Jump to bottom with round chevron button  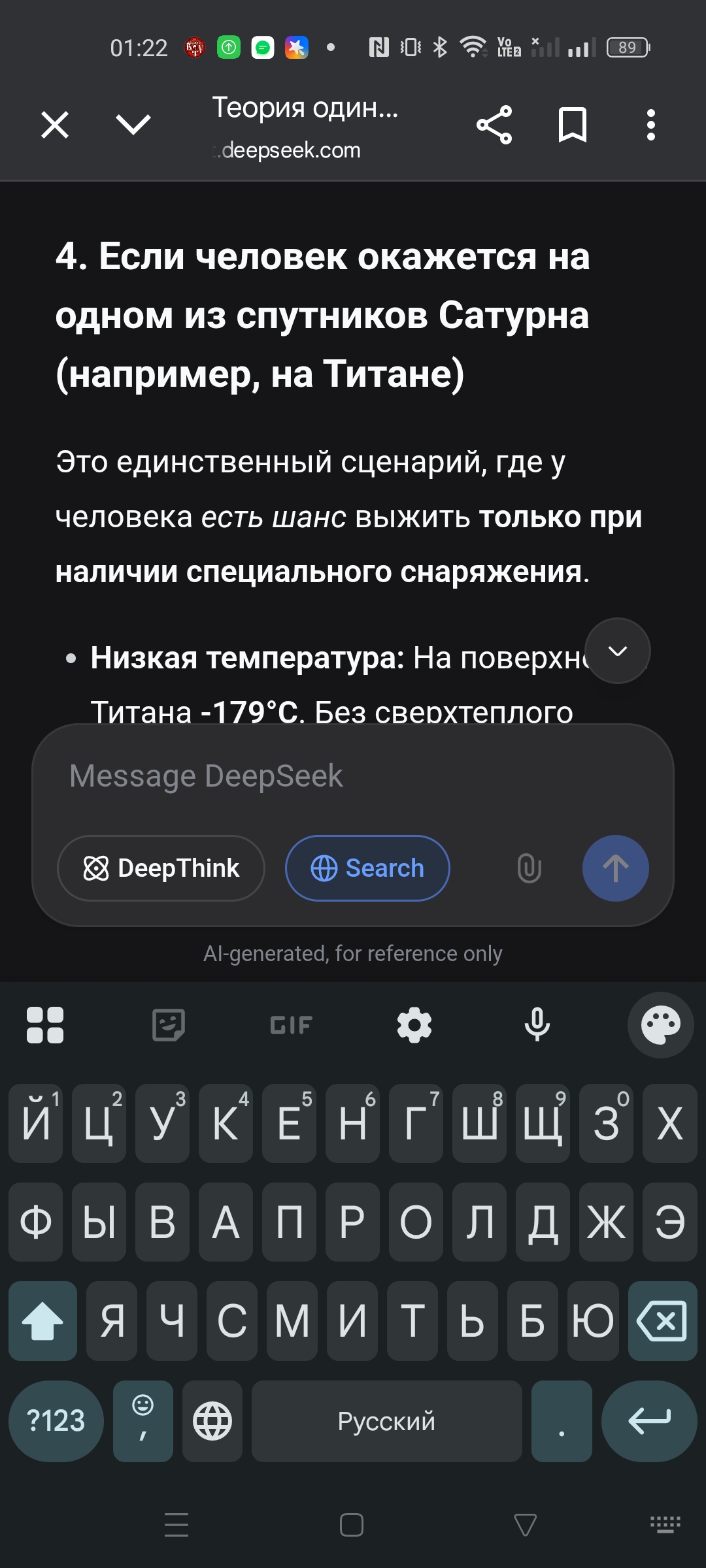(x=618, y=651)
